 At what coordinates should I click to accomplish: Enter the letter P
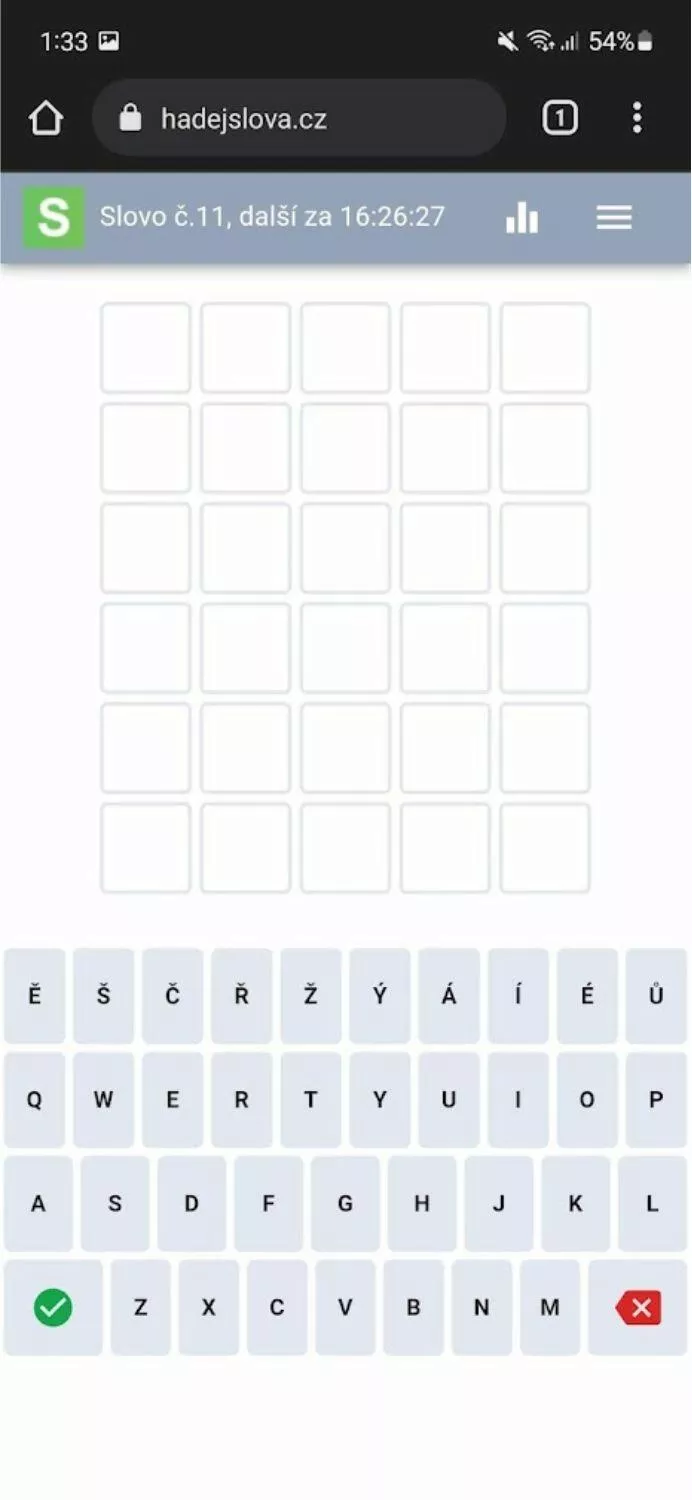656,1100
